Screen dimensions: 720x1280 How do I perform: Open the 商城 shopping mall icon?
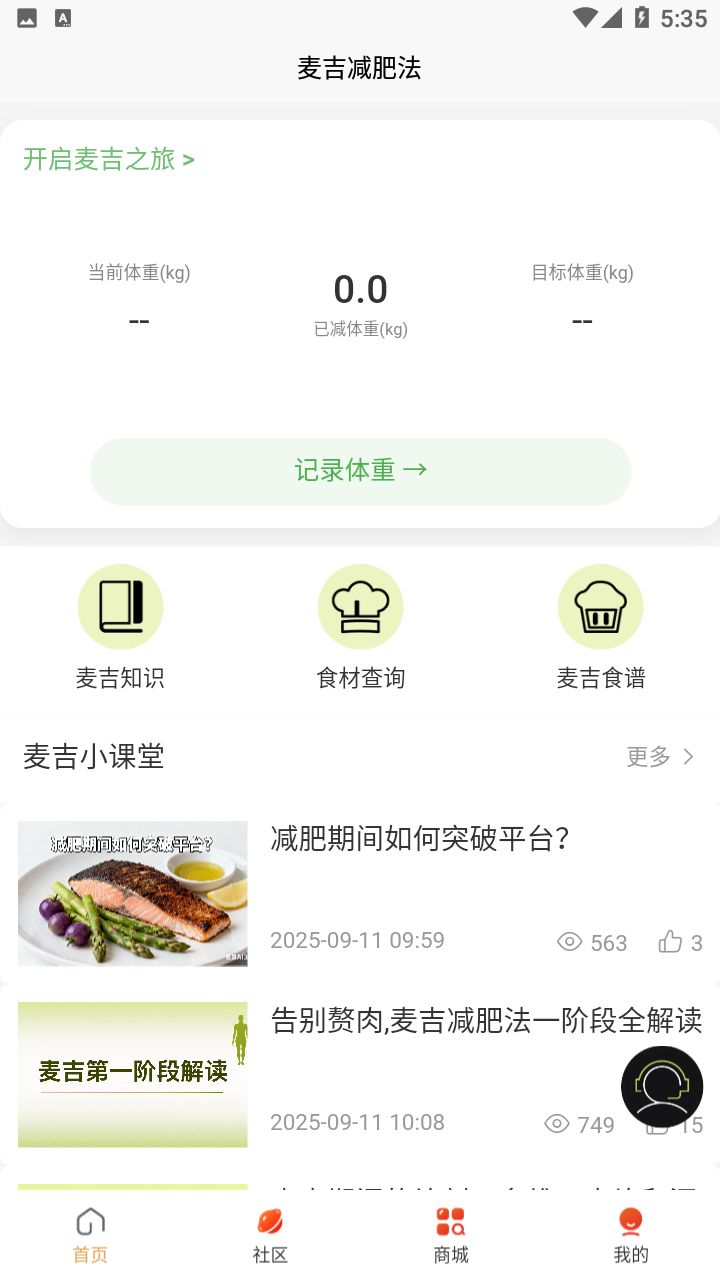(450, 1222)
